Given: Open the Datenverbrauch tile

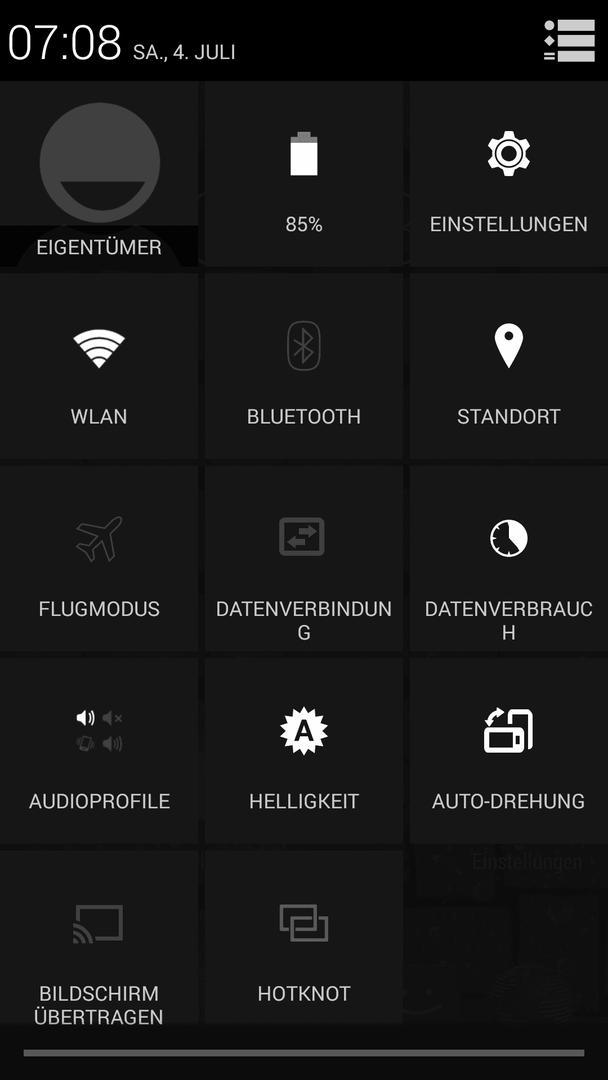Looking at the screenshot, I should (509, 558).
